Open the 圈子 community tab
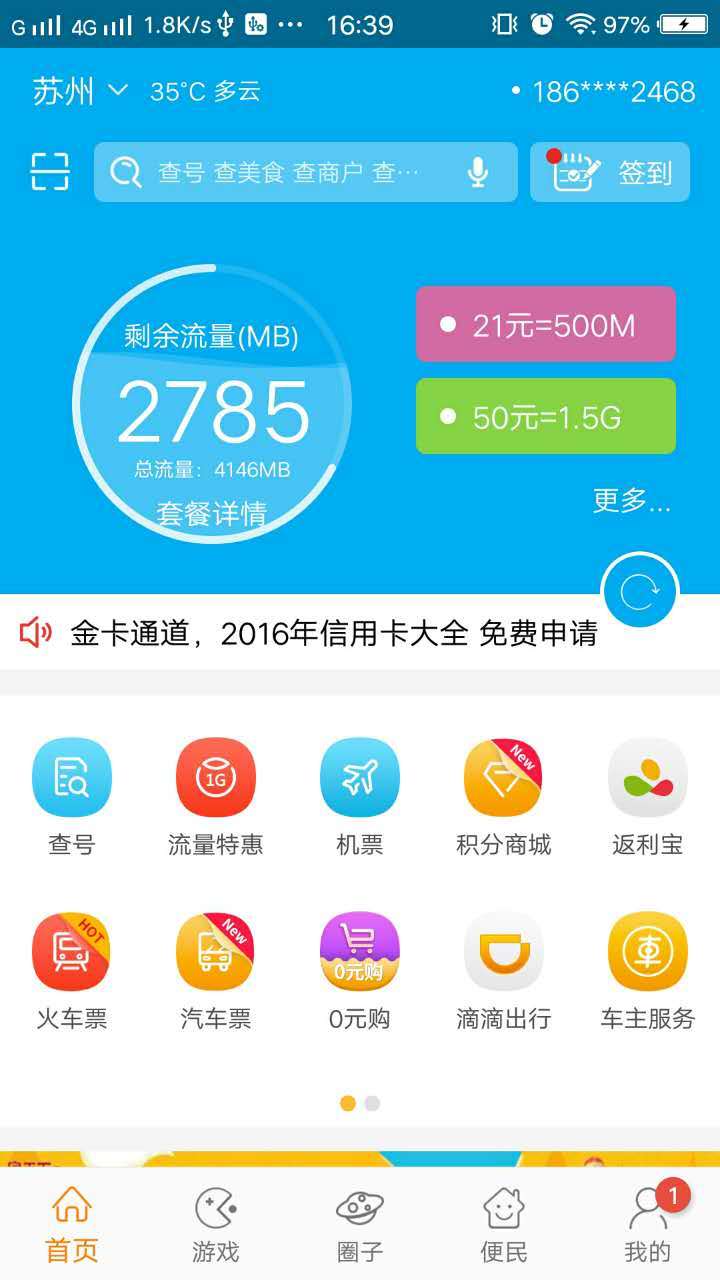The height and width of the screenshot is (1280, 720). click(359, 1224)
